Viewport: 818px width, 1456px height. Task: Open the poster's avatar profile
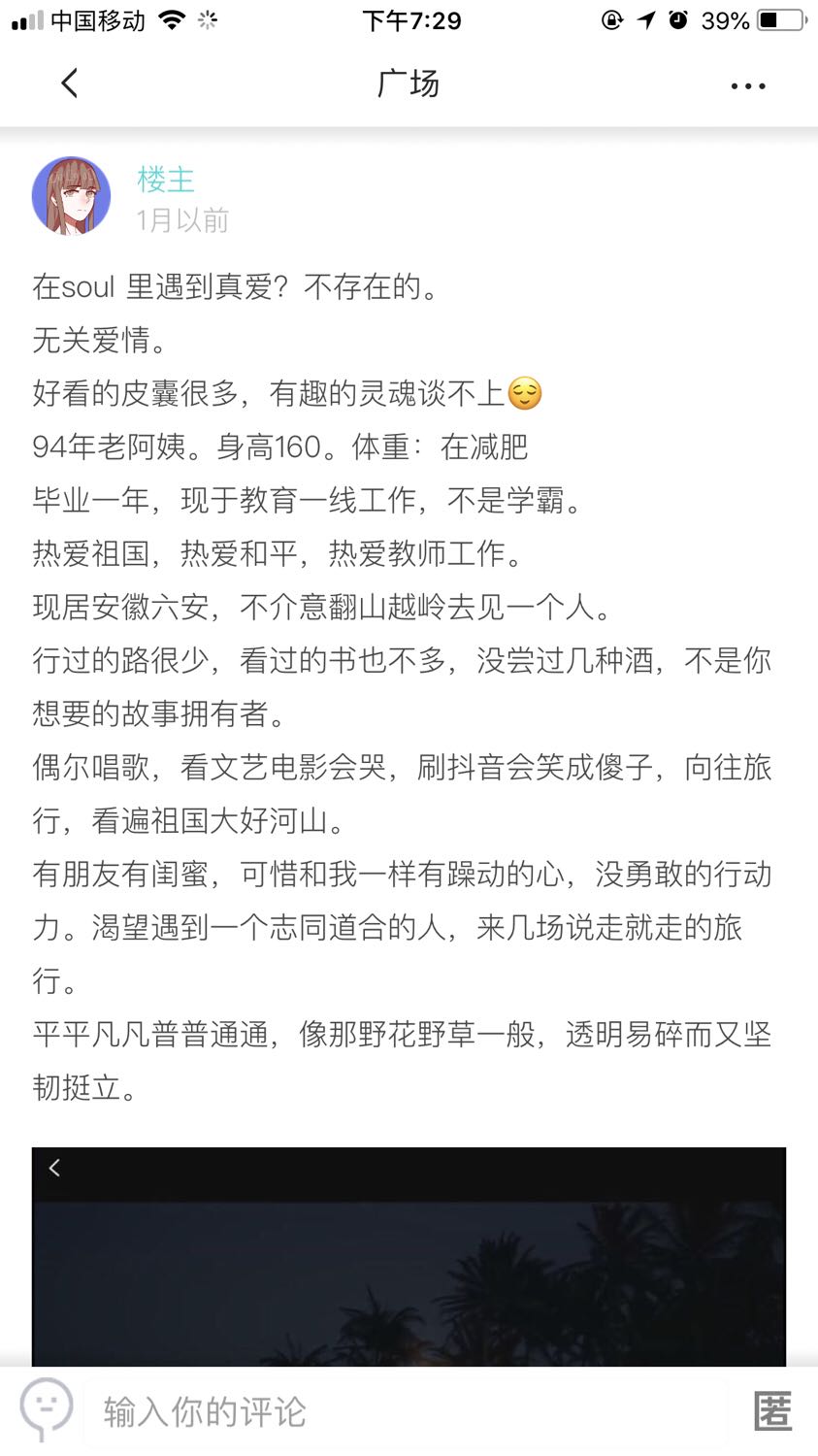pyautogui.click(x=71, y=196)
